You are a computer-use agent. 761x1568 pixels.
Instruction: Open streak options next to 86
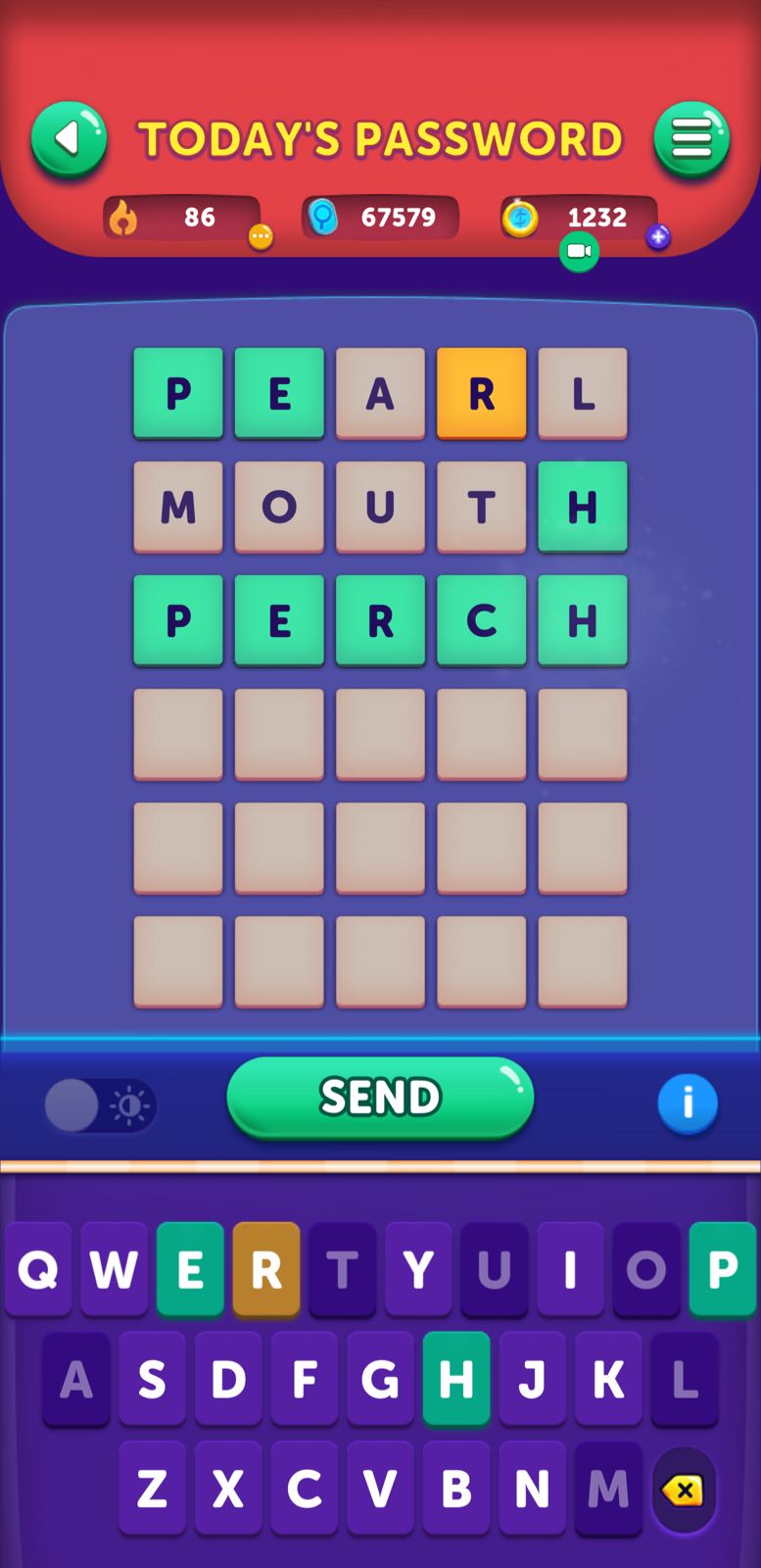(261, 236)
